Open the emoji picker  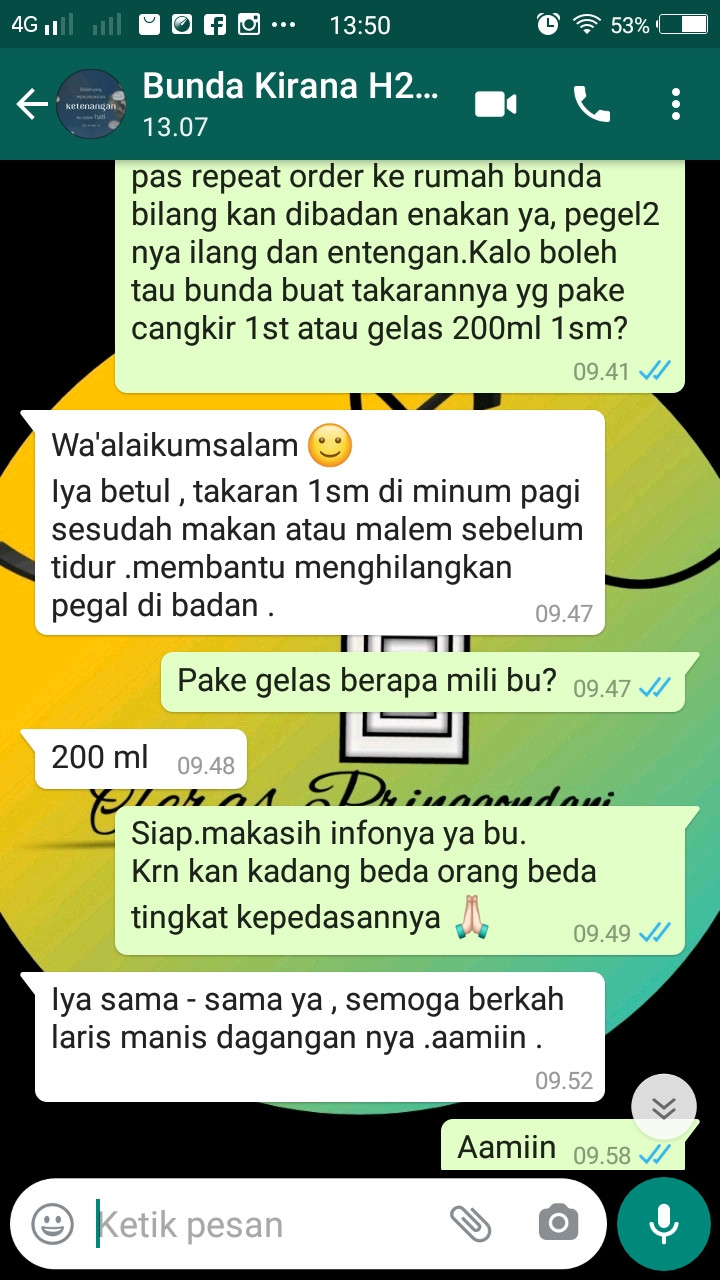[x=52, y=1223]
